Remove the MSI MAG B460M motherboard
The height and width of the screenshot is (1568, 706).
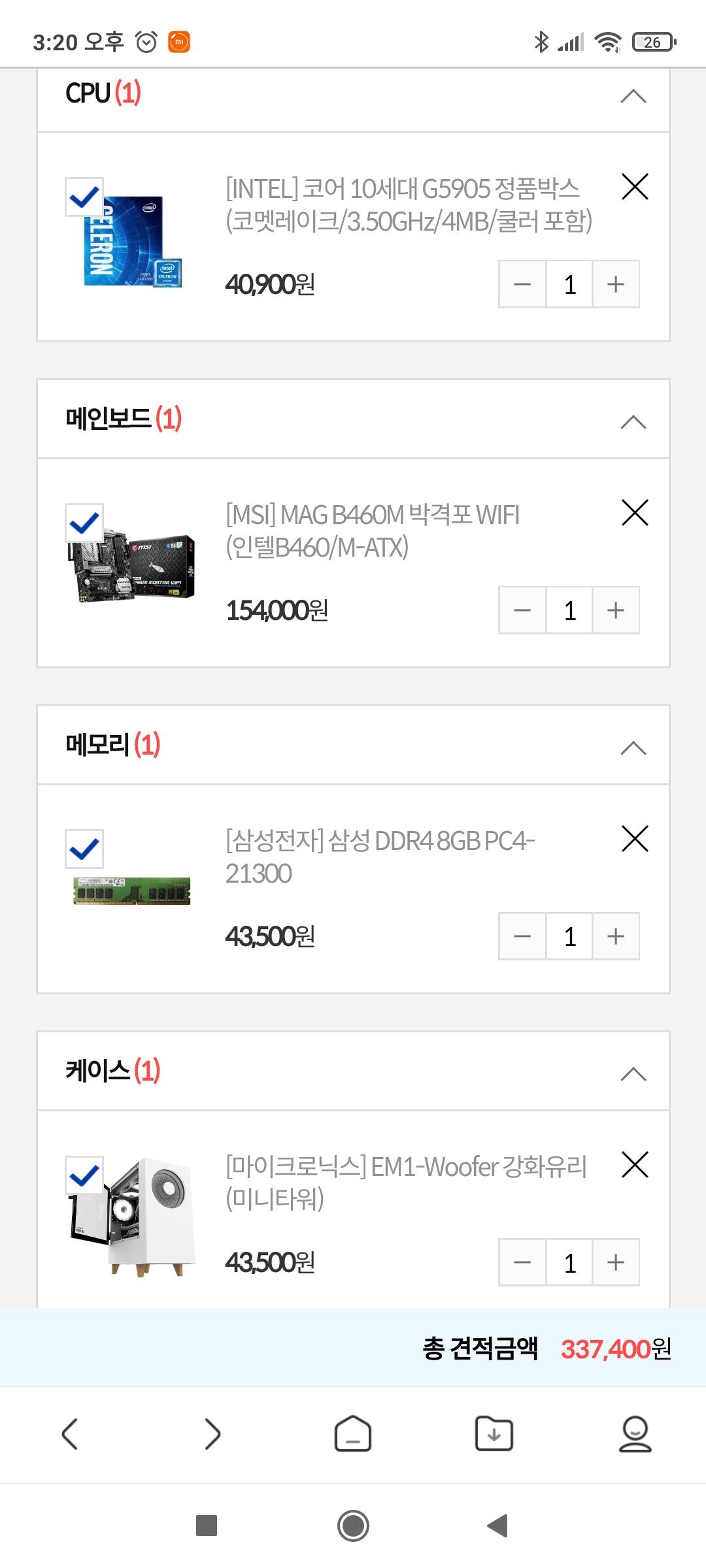coord(635,513)
